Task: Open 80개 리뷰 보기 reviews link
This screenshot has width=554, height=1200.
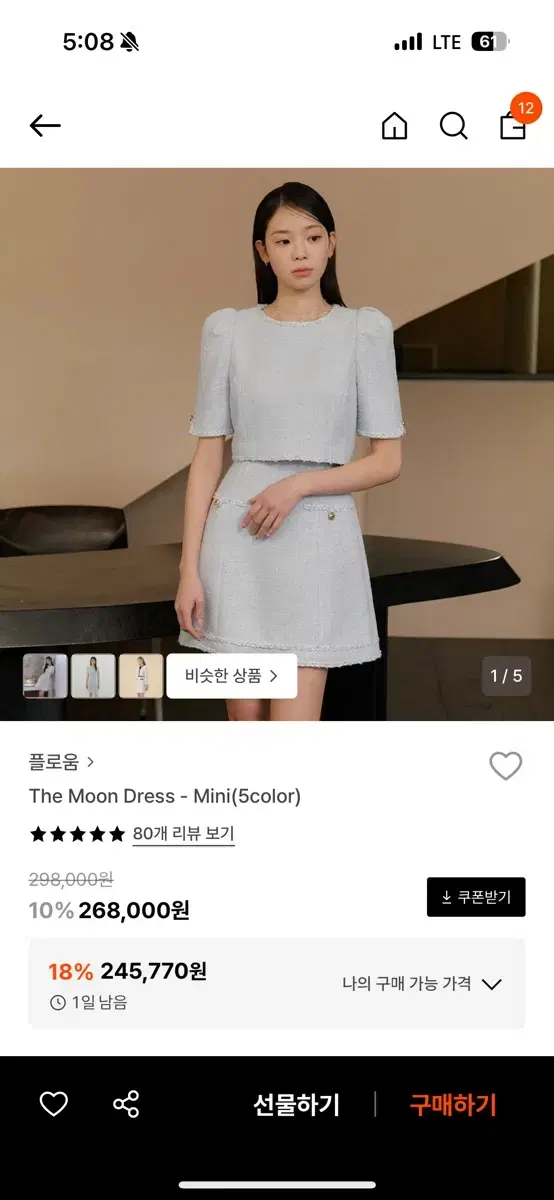Action: click(184, 833)
